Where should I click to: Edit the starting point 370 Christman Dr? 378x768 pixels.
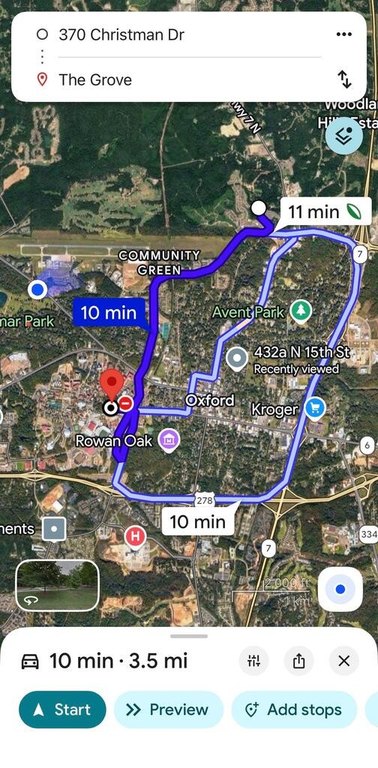pos(121,35)
